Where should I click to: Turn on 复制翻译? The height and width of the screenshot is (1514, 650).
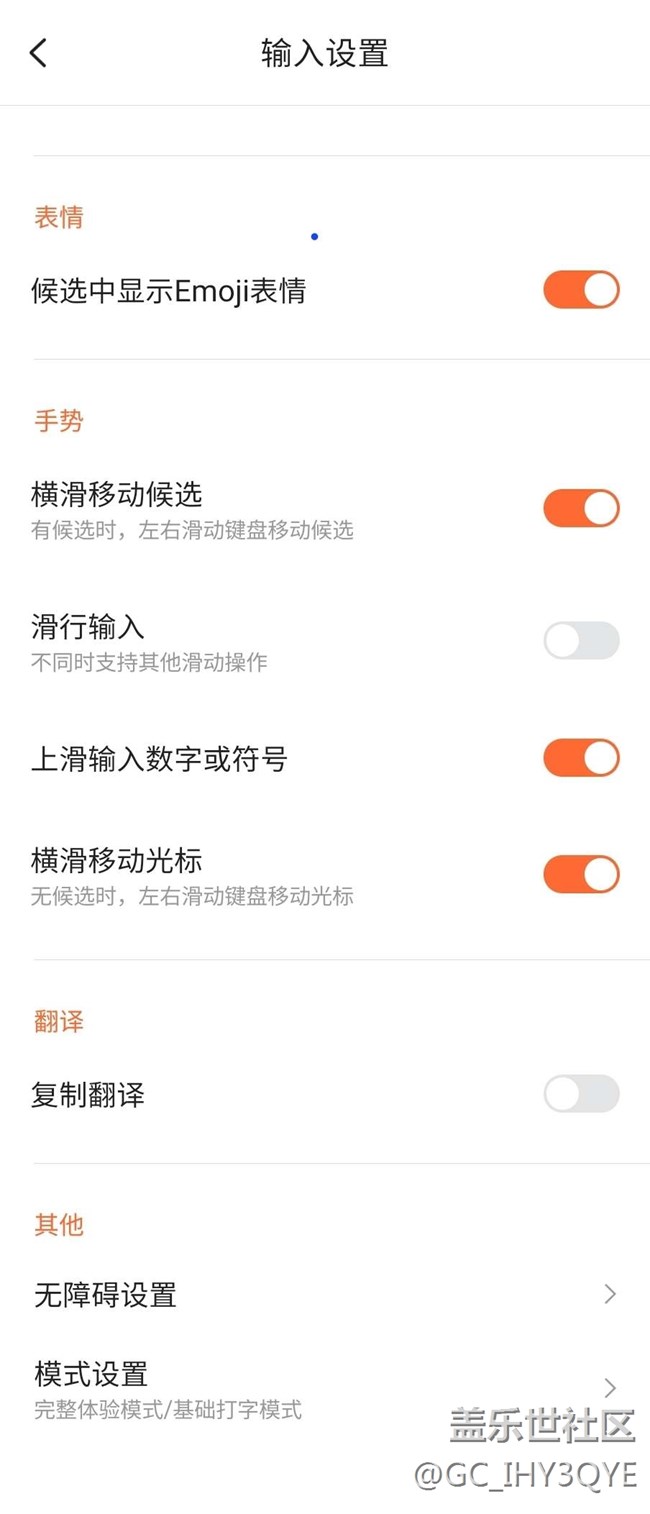[x=581, y=1094]
